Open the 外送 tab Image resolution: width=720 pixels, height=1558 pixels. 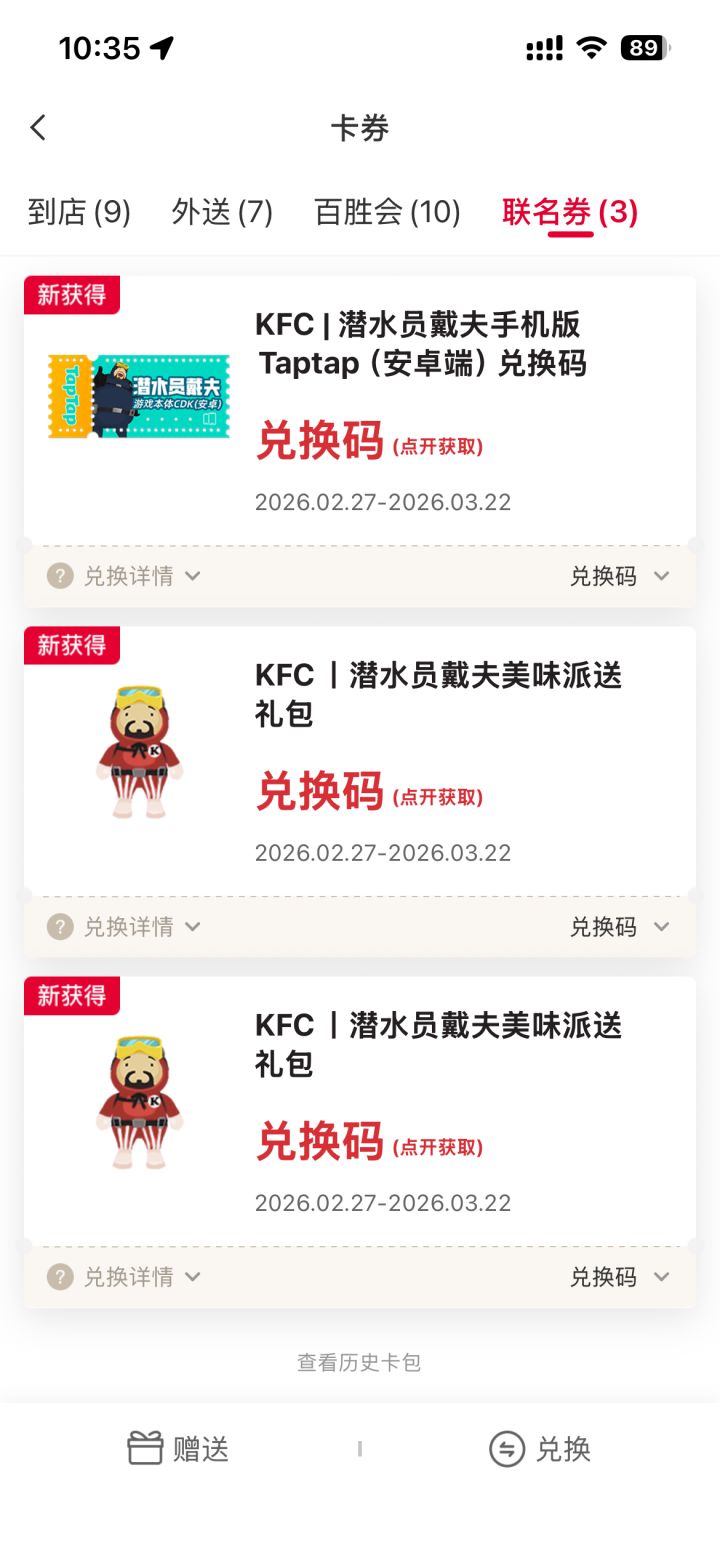222,212
